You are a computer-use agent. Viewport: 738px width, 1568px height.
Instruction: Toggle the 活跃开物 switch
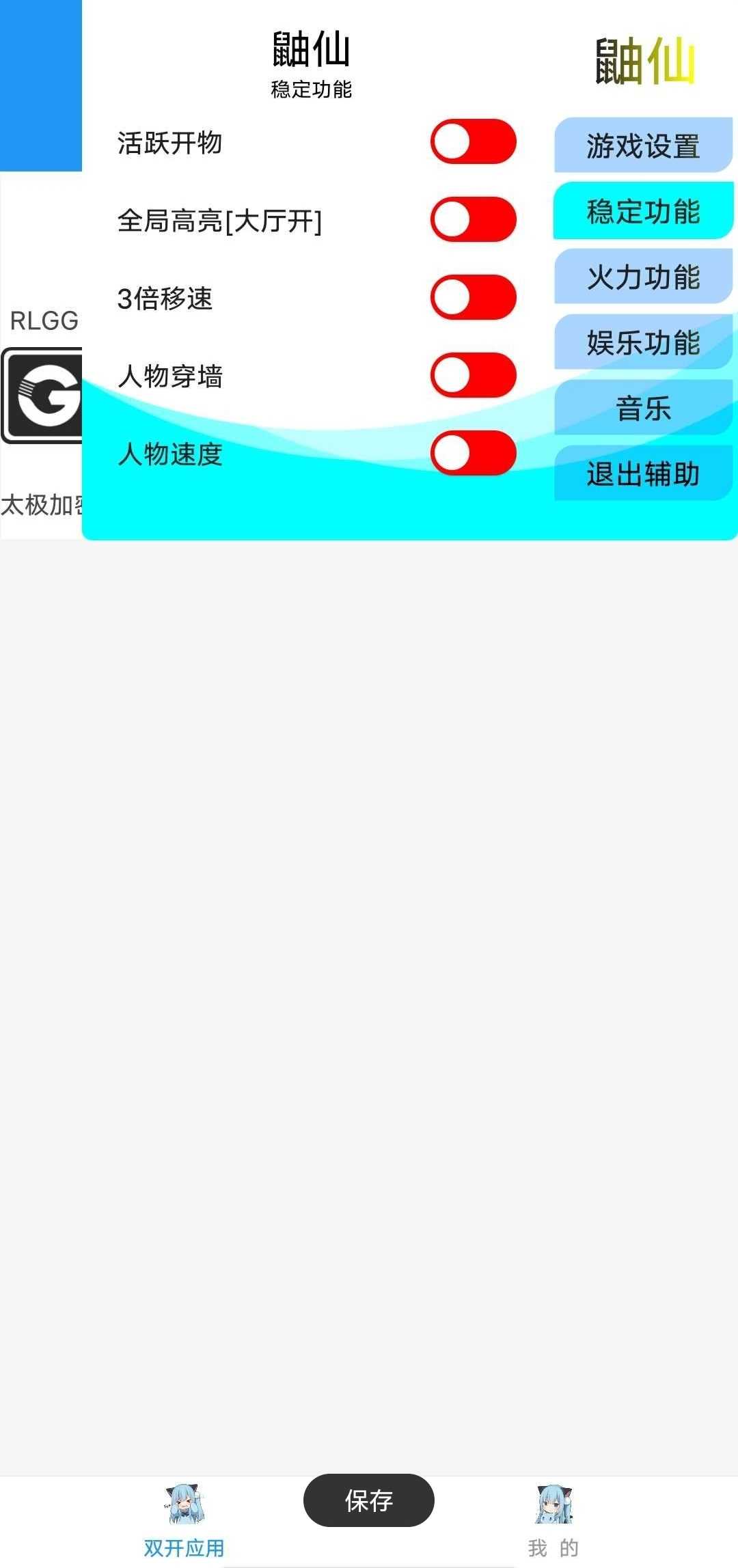click(x=473, y=142)
